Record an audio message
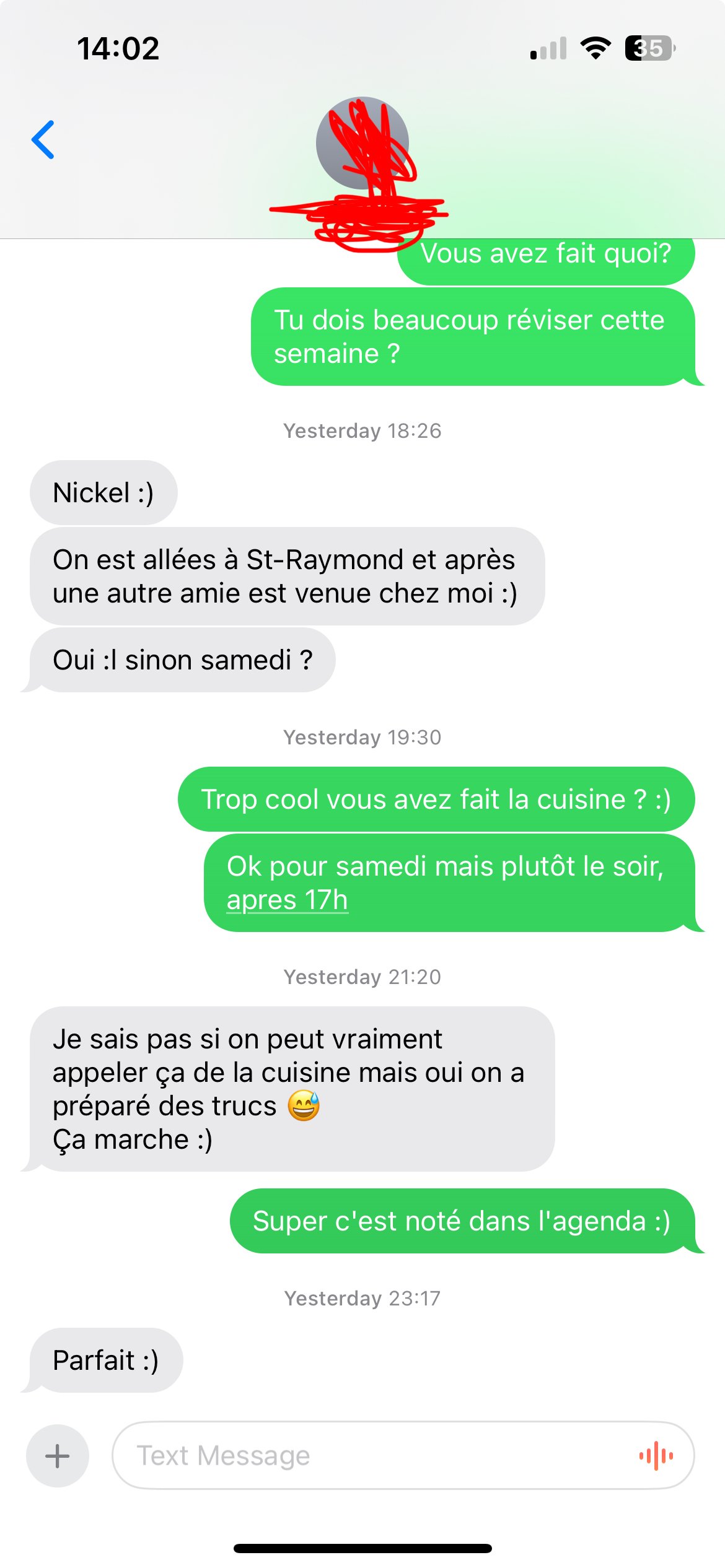725x1568 pixels. point(656,1455)
